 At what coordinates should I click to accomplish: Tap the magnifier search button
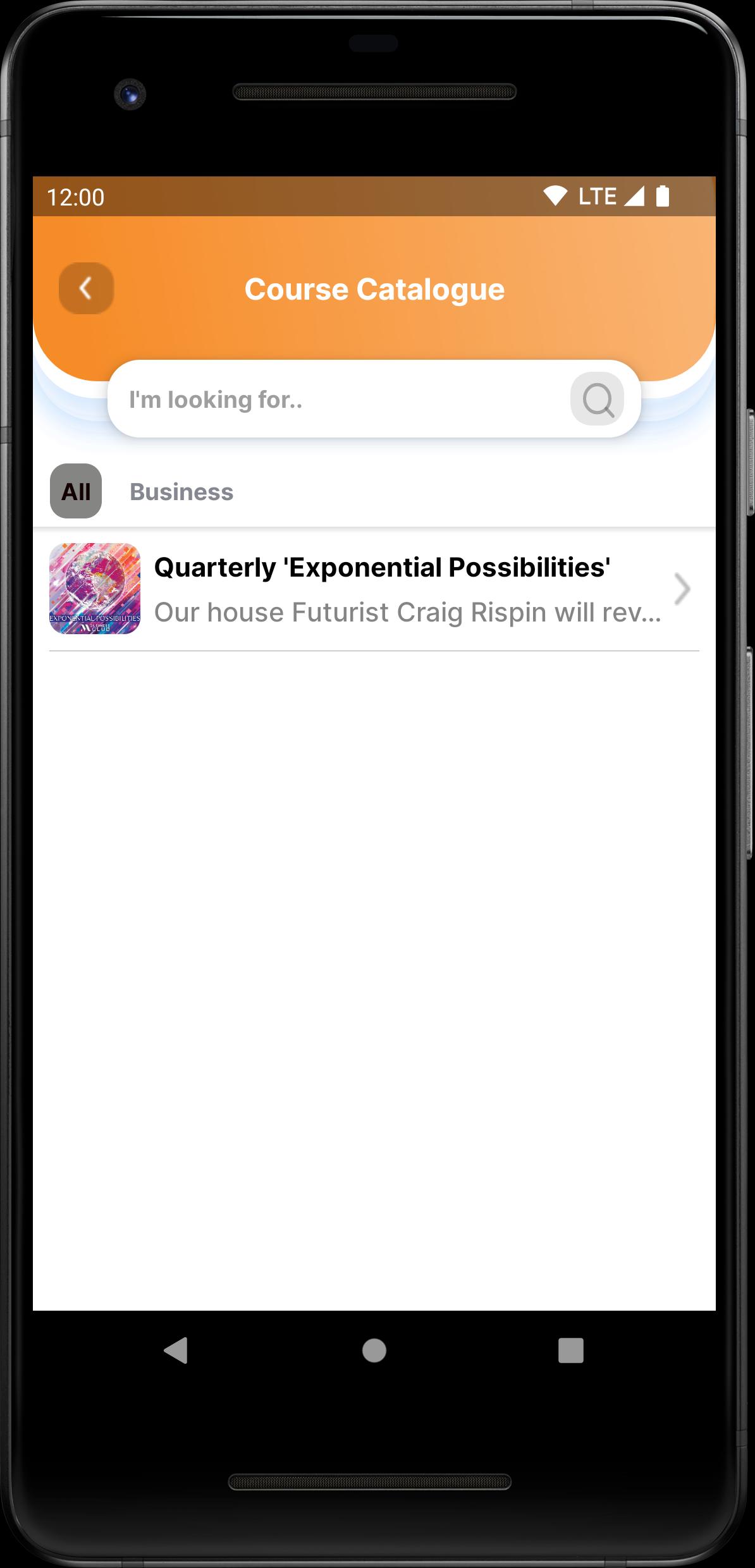(597, 399)
